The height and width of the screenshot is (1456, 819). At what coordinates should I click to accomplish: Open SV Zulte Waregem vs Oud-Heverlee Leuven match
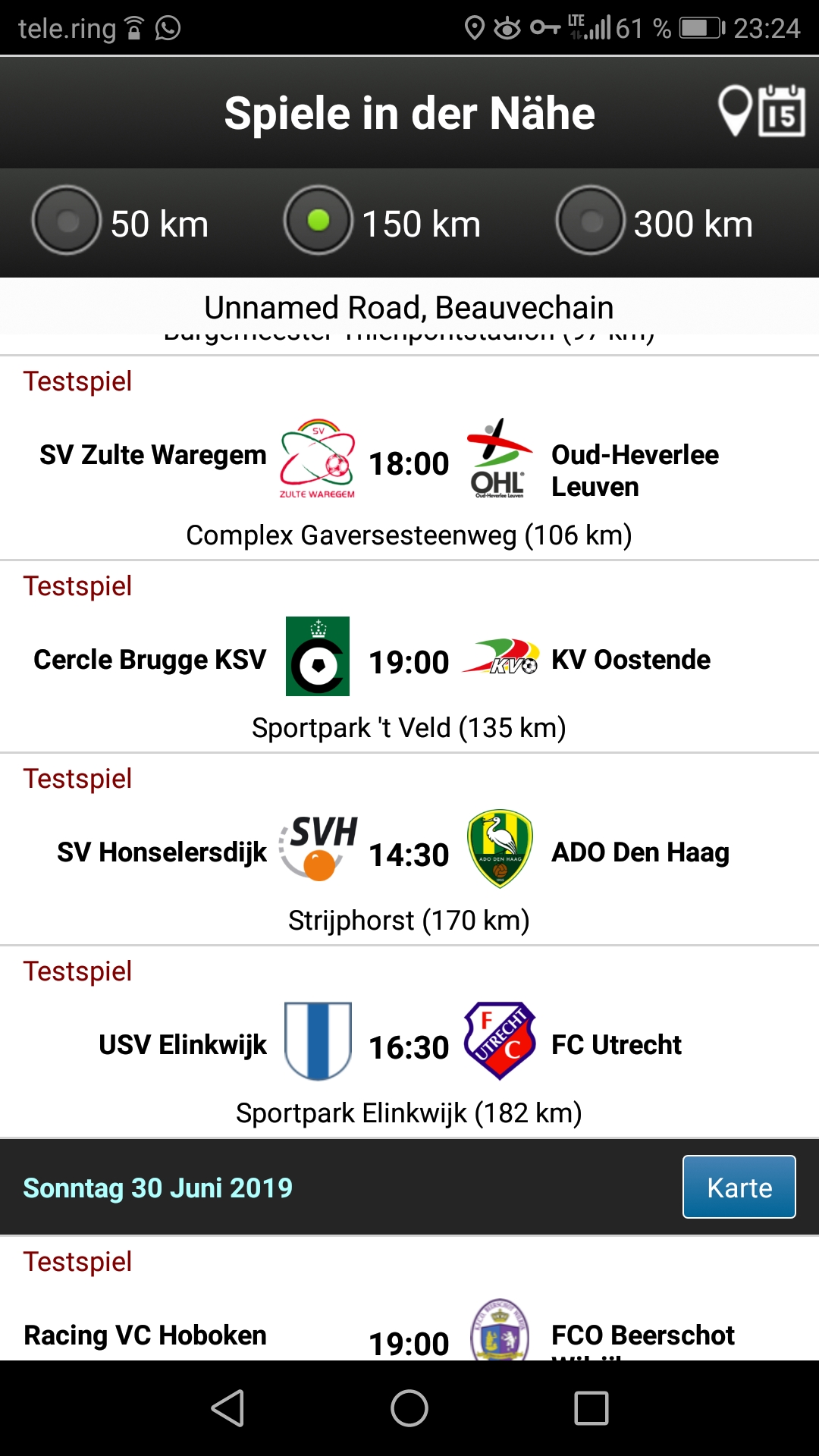409,458
